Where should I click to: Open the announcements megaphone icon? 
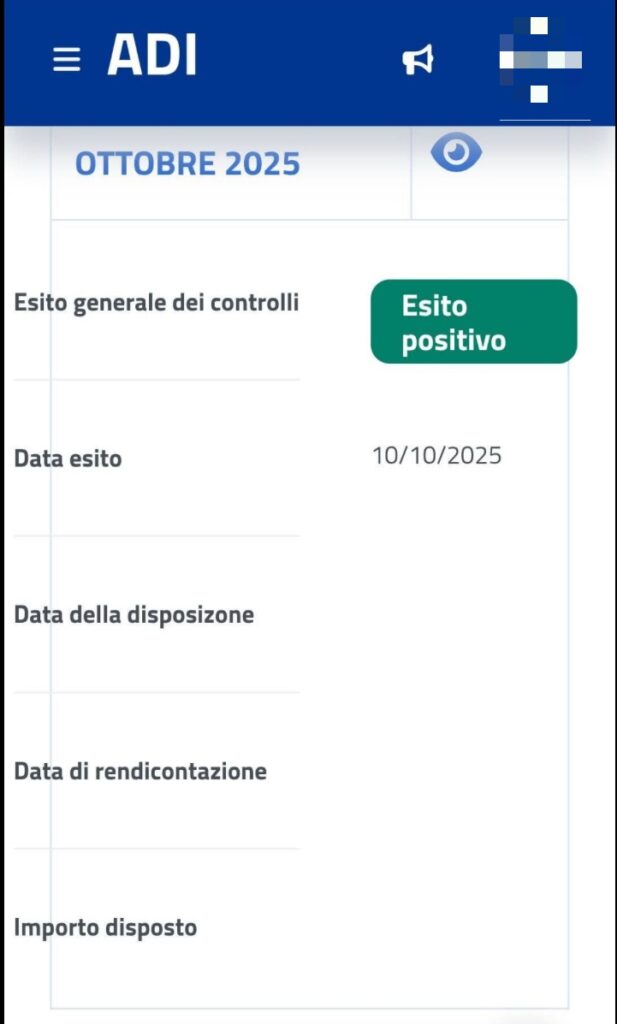(418, 60)
